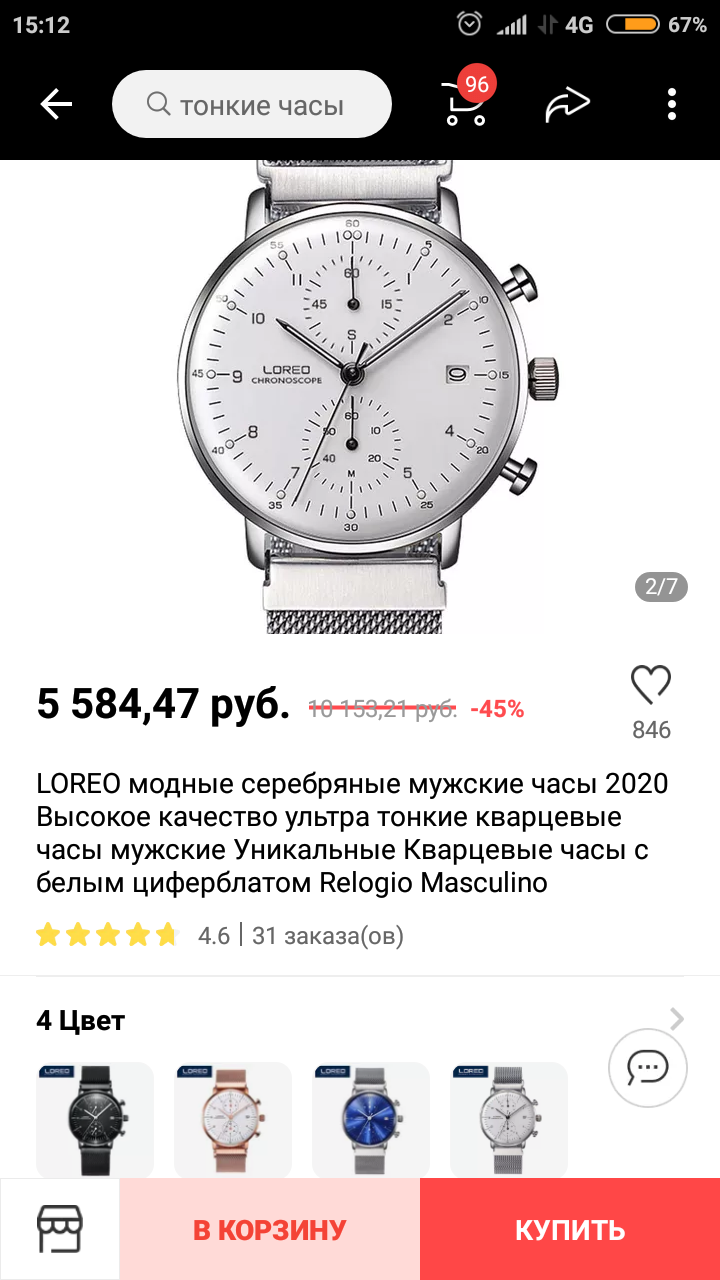Viewport: 720px width, 1280px height.
Task: Tap 'В КОРЗИНУ' to add to cart
Action: (x=270, y=1229)
